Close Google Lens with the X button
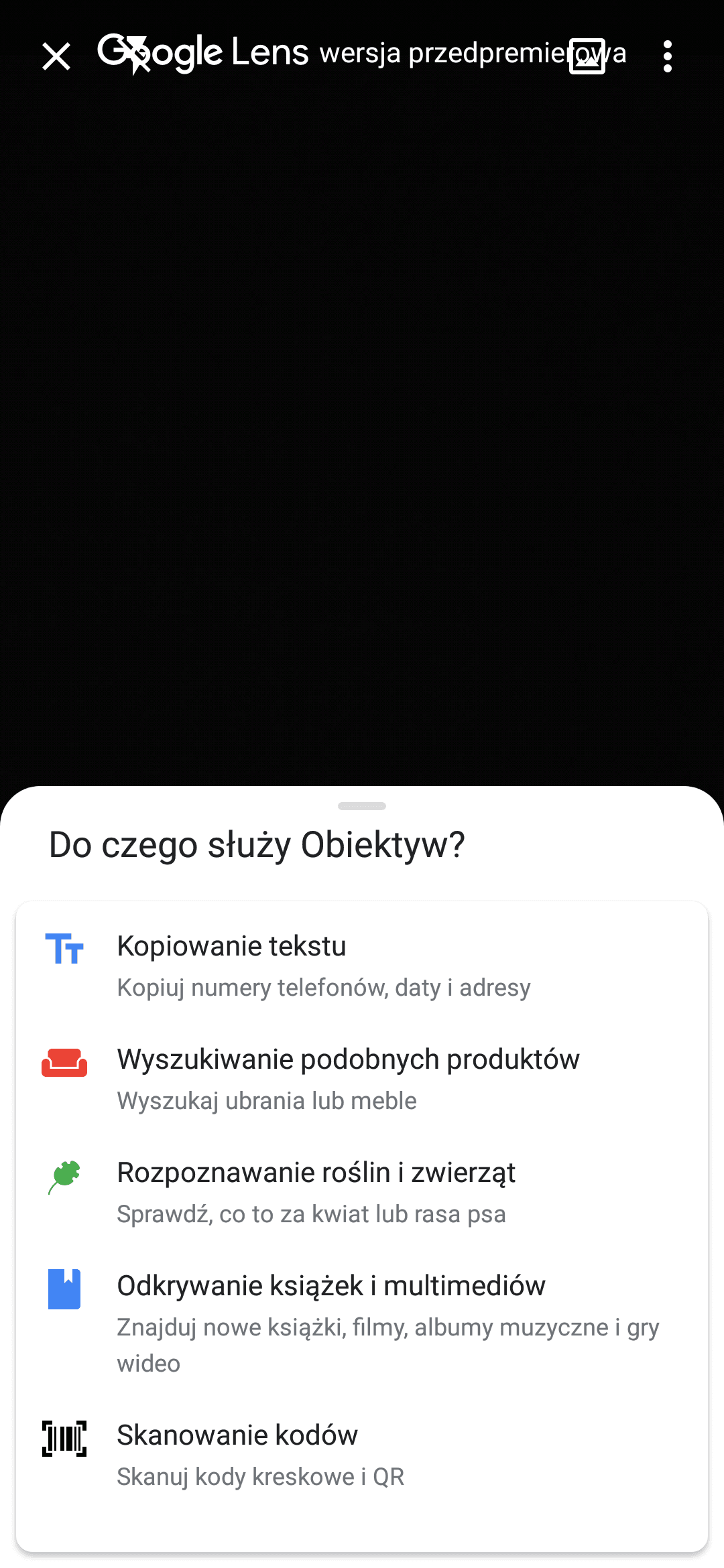 coord(56,56)
